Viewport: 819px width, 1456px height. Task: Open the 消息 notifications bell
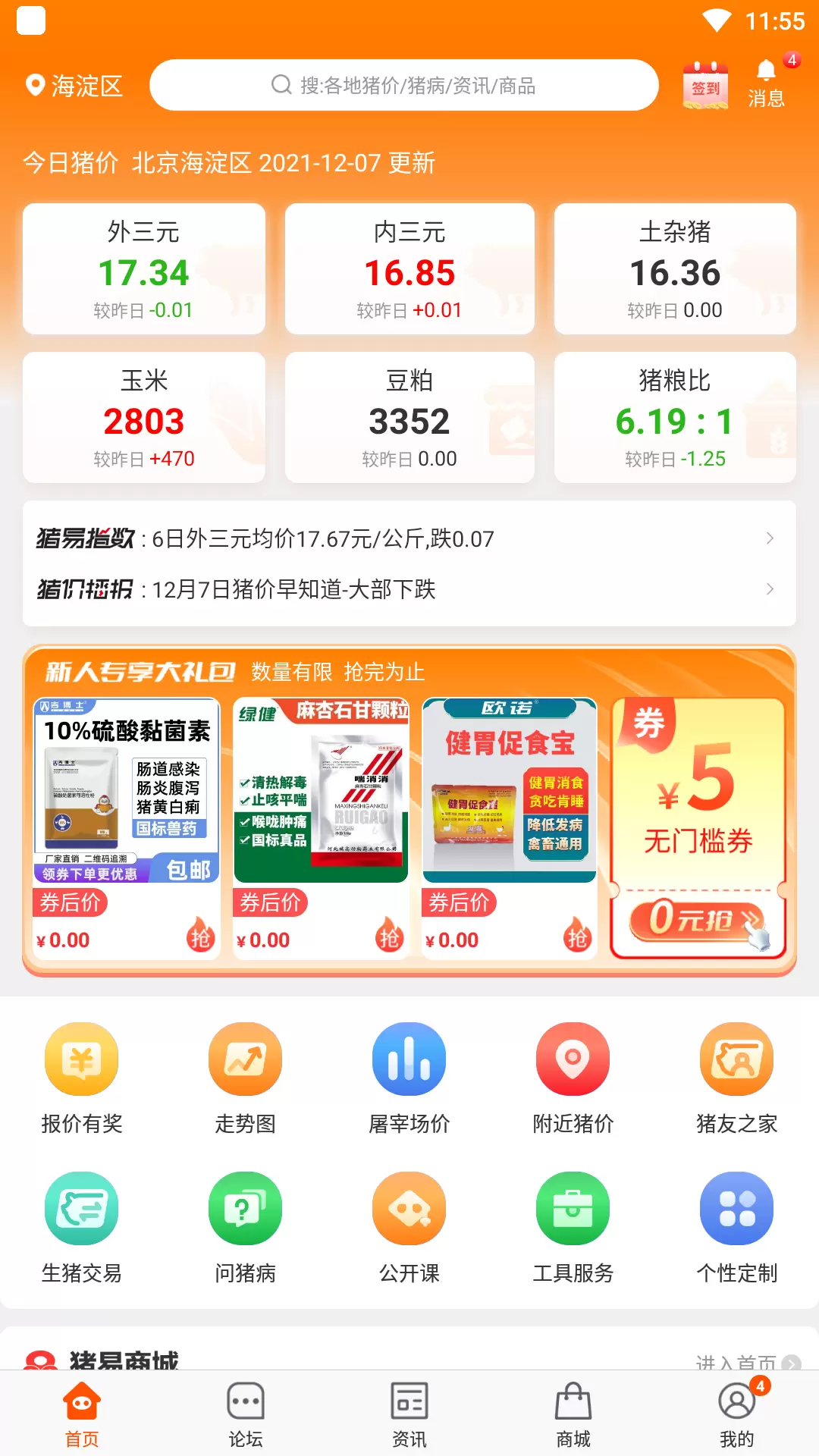[766, 83]
